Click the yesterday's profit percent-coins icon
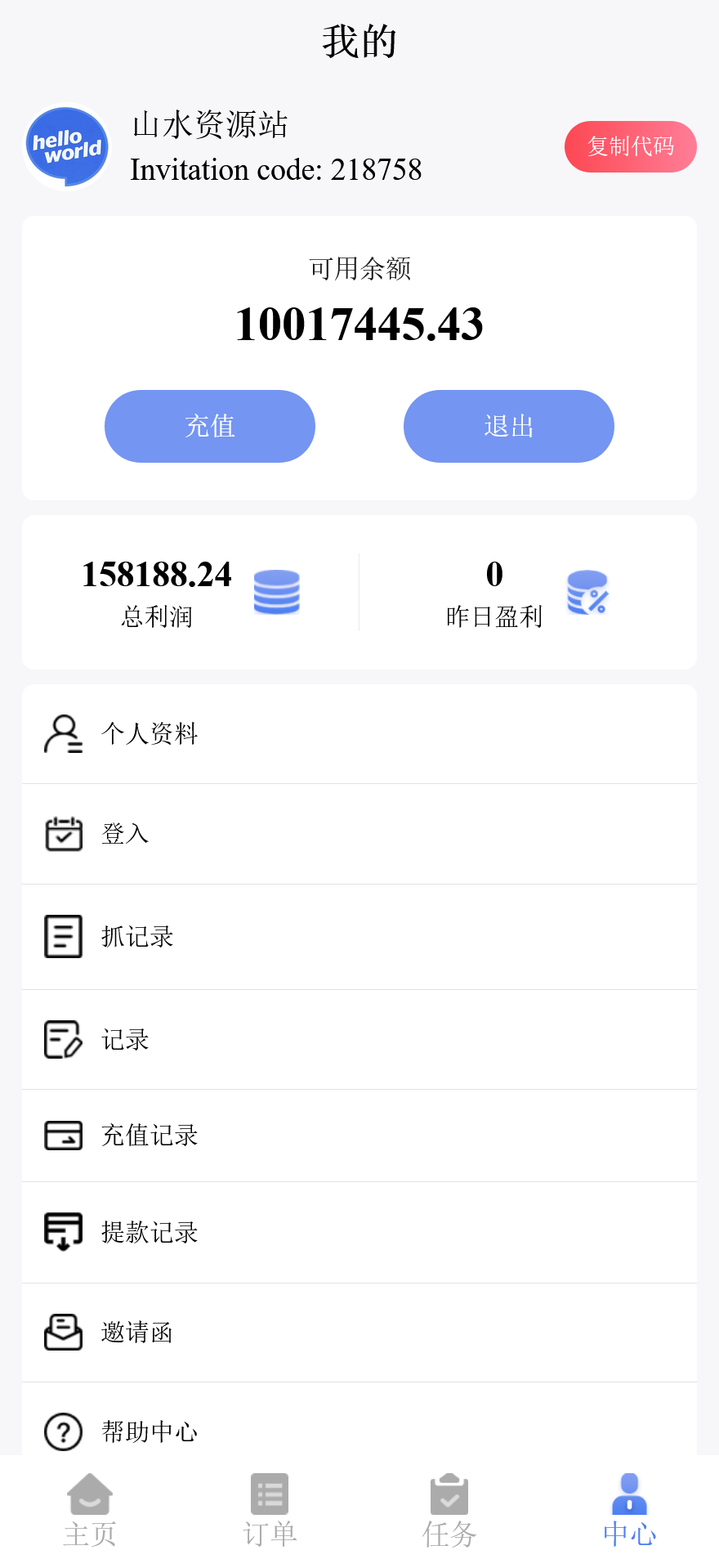The height and width of the screenshot is (1568, 719). [587, 592]
